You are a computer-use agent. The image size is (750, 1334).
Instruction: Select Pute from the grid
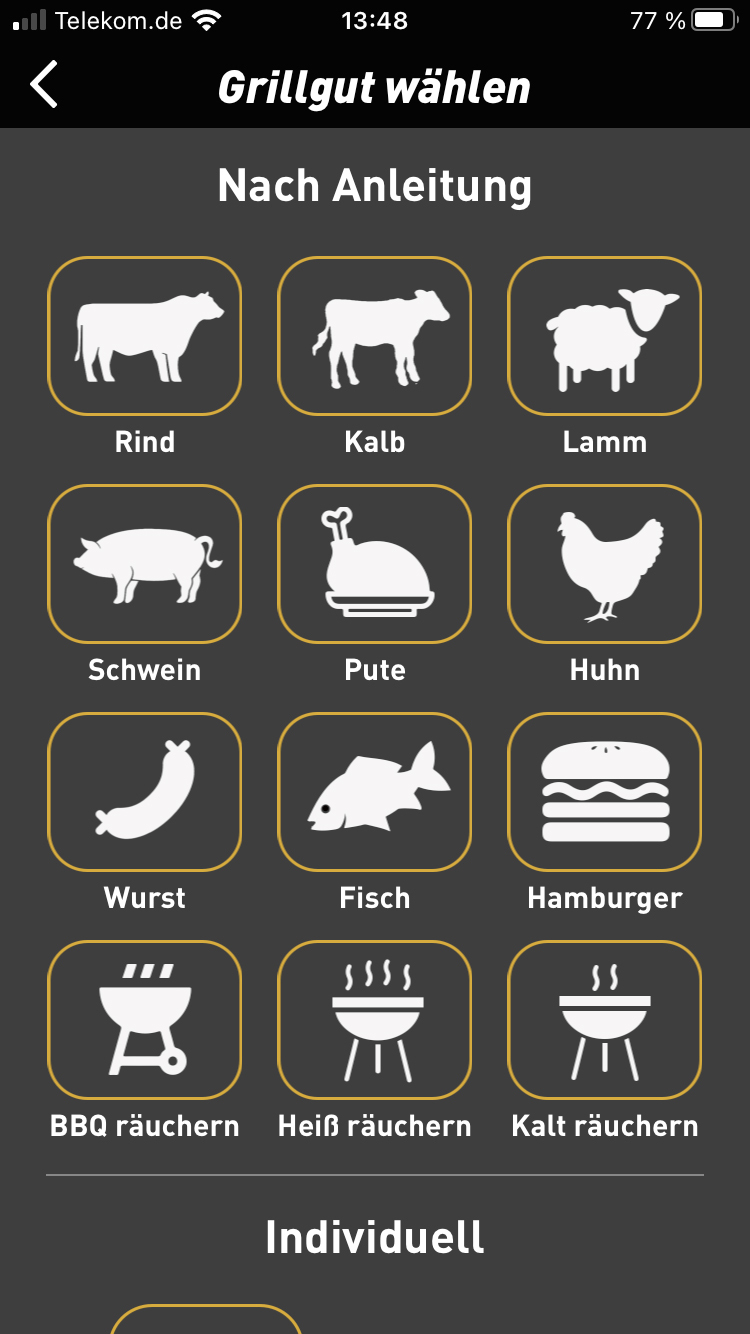tap(375, 564)
